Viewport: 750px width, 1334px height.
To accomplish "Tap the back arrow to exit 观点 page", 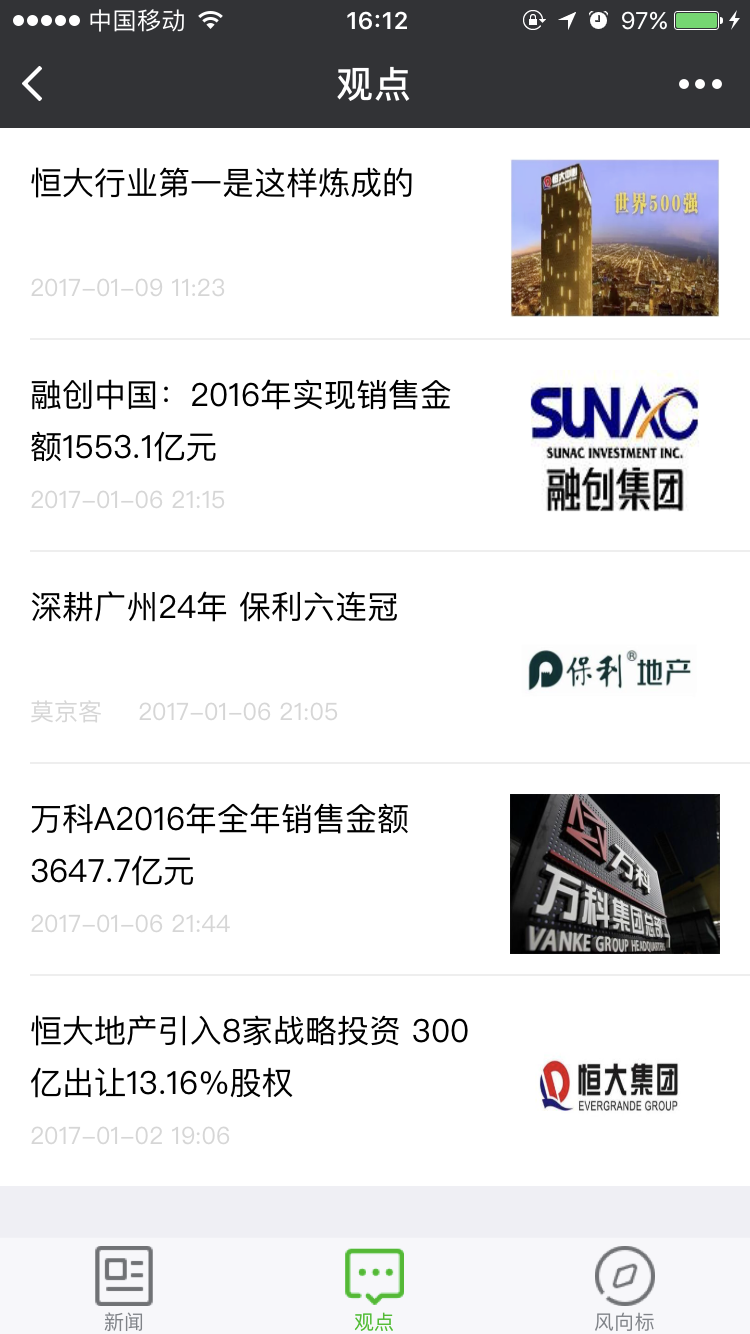I will 33,84.
